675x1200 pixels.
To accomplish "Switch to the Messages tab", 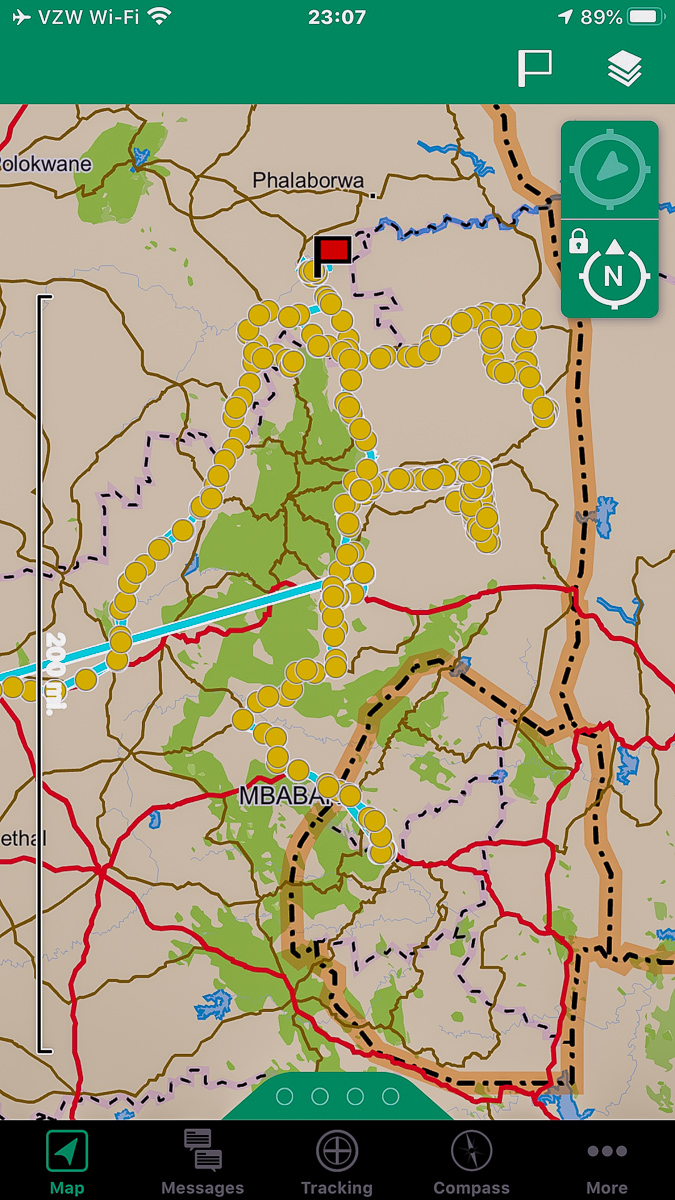I will coord(203,1162).
